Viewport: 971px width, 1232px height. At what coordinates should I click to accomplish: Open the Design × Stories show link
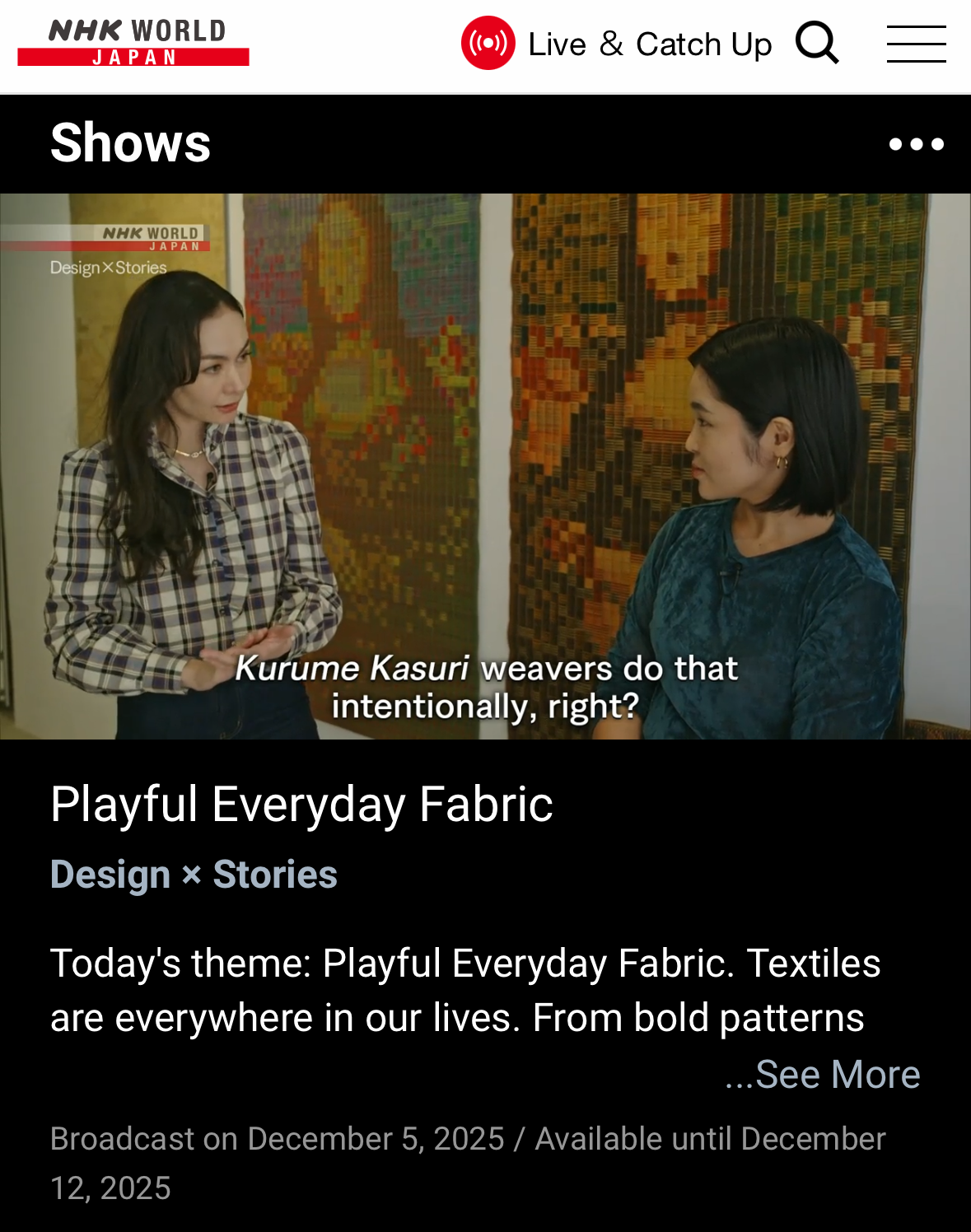pos(194,875)
